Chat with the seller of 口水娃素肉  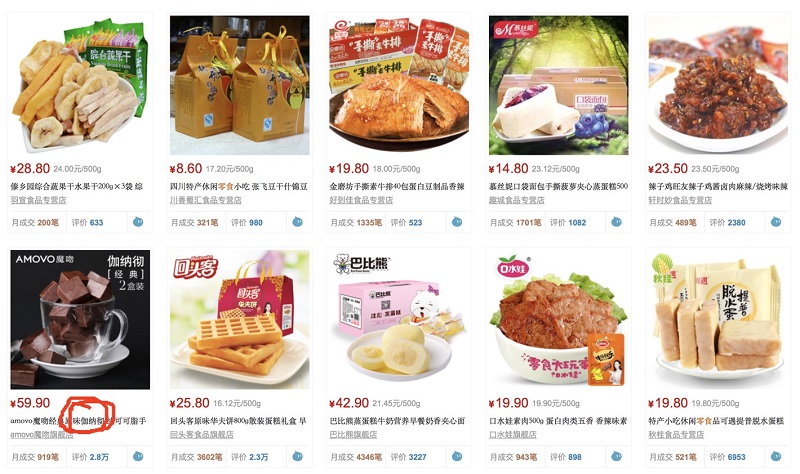click(615, 457)
